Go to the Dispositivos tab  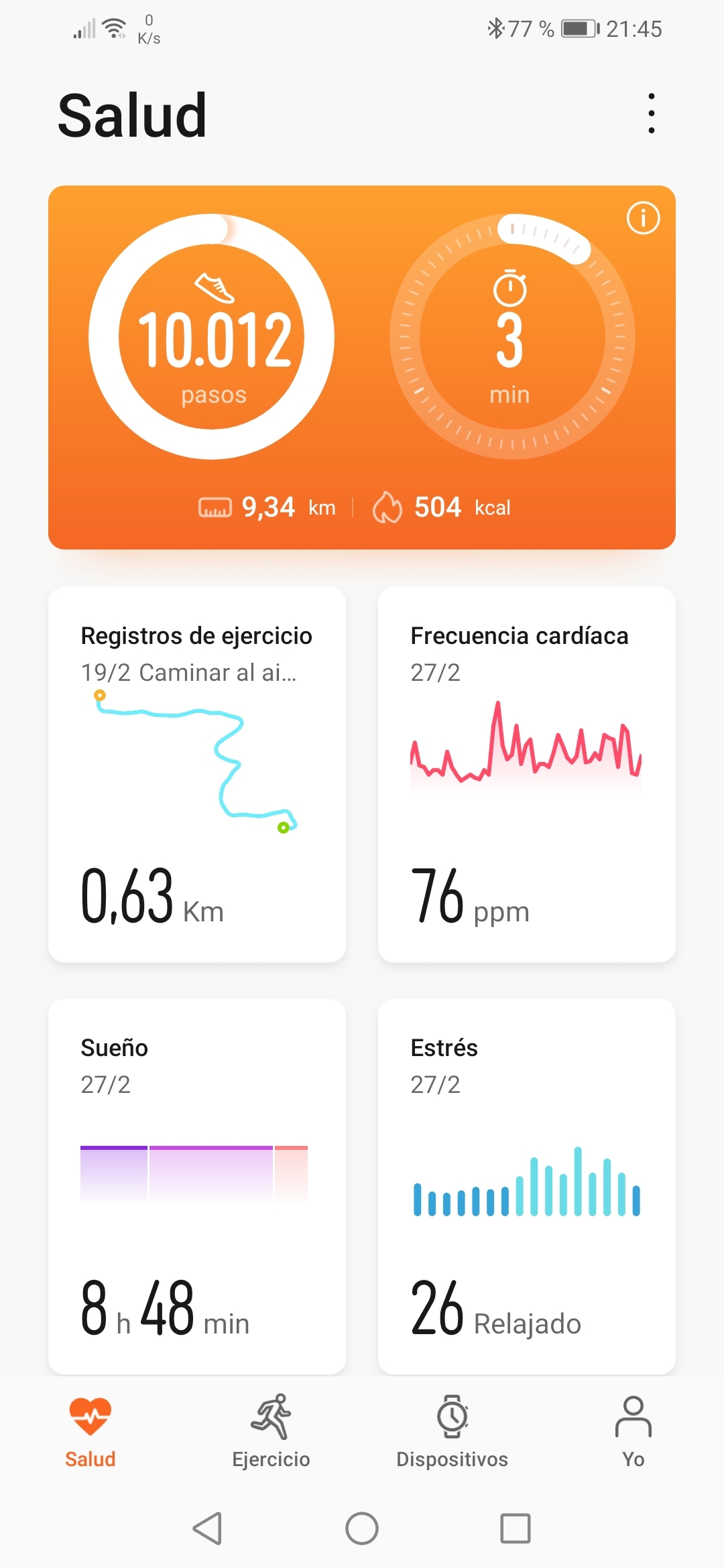(x=452, y=1432)
